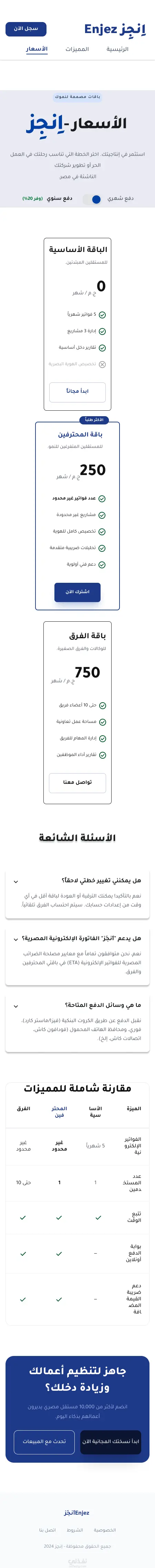The width and height of the screenshot is (155, 1568).
Task: Tap تحدث مع المبيعات button
Action: [44, 1441]
